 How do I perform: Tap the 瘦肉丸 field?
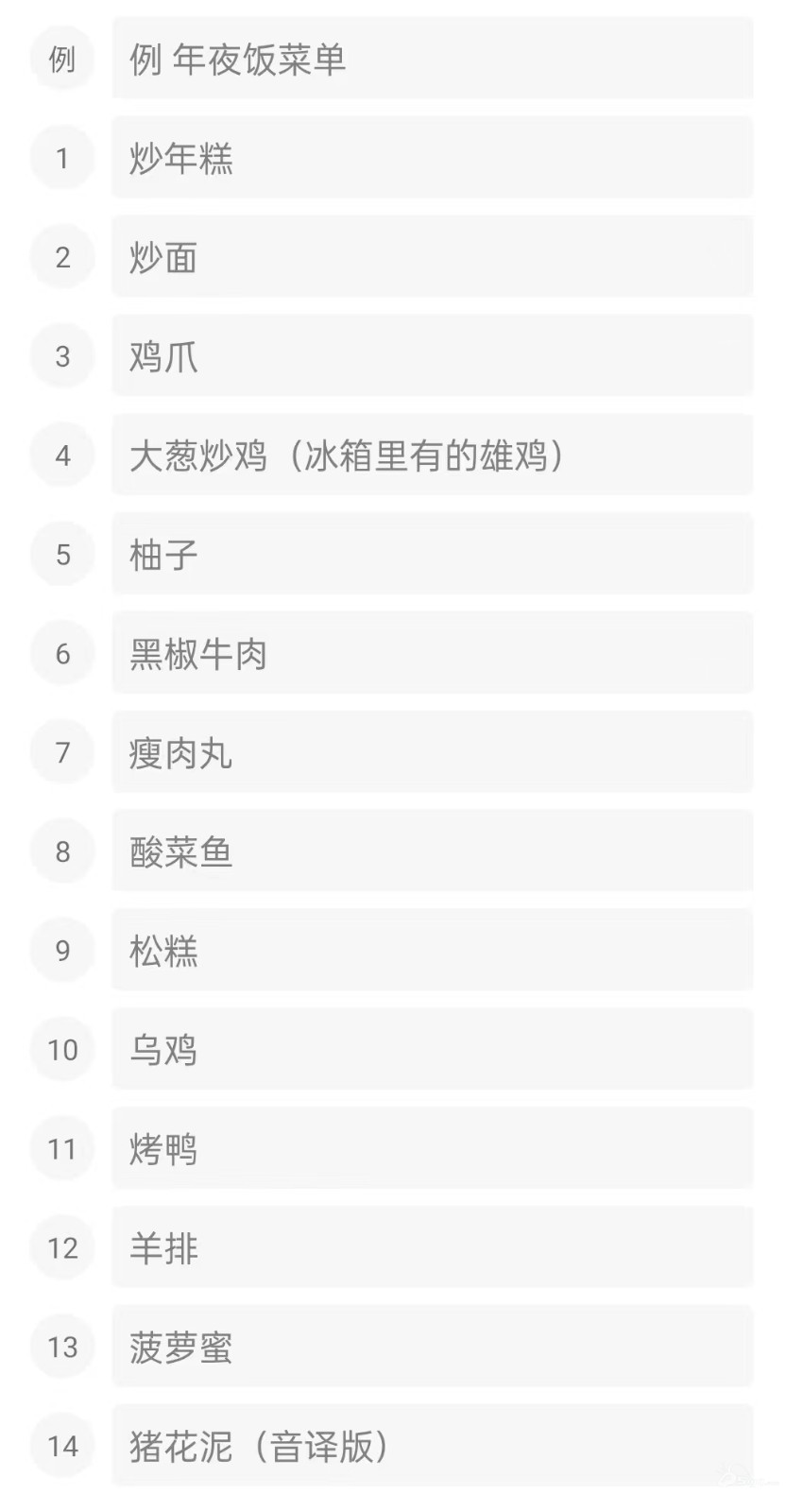(x=433, y=752)
